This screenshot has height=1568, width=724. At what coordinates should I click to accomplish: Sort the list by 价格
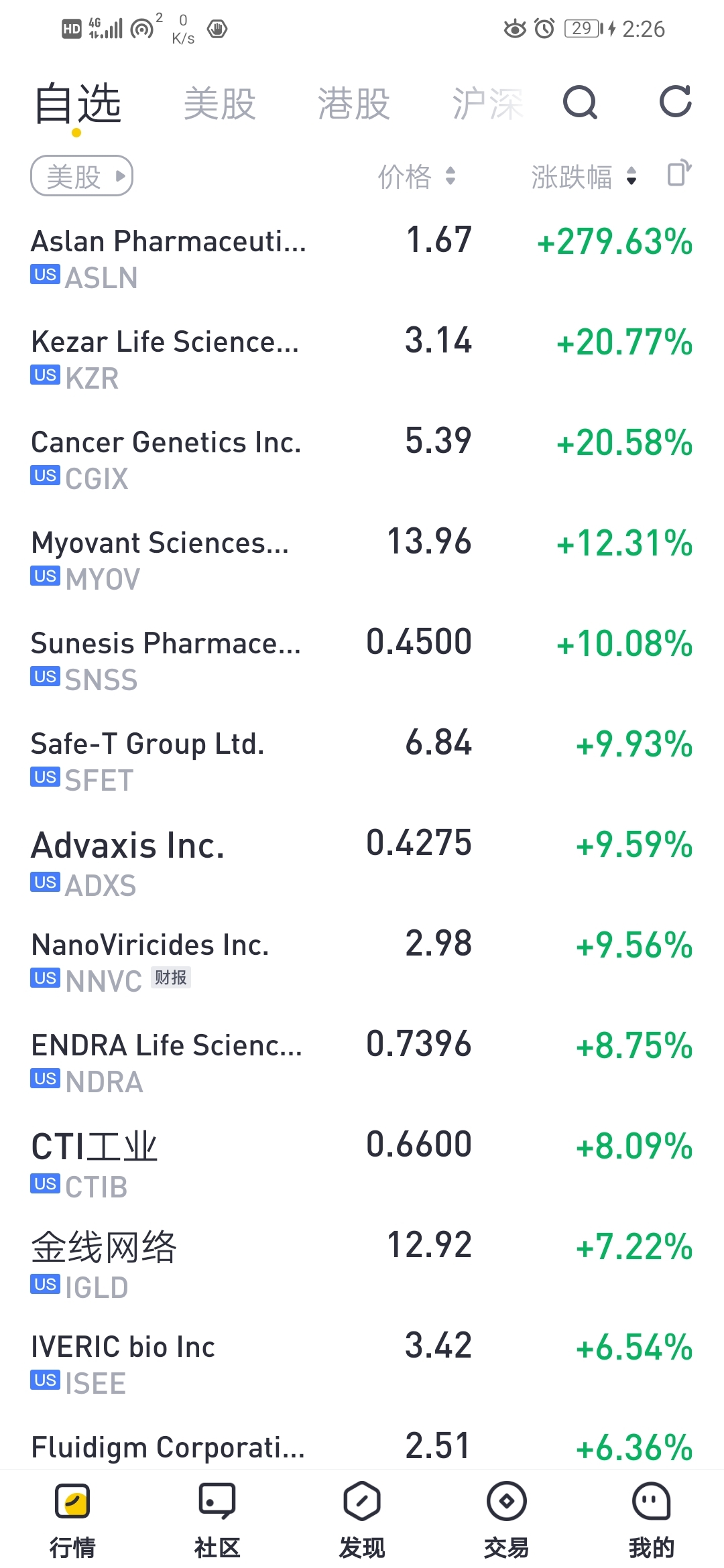pyautogui.click(x=417, y=177)
